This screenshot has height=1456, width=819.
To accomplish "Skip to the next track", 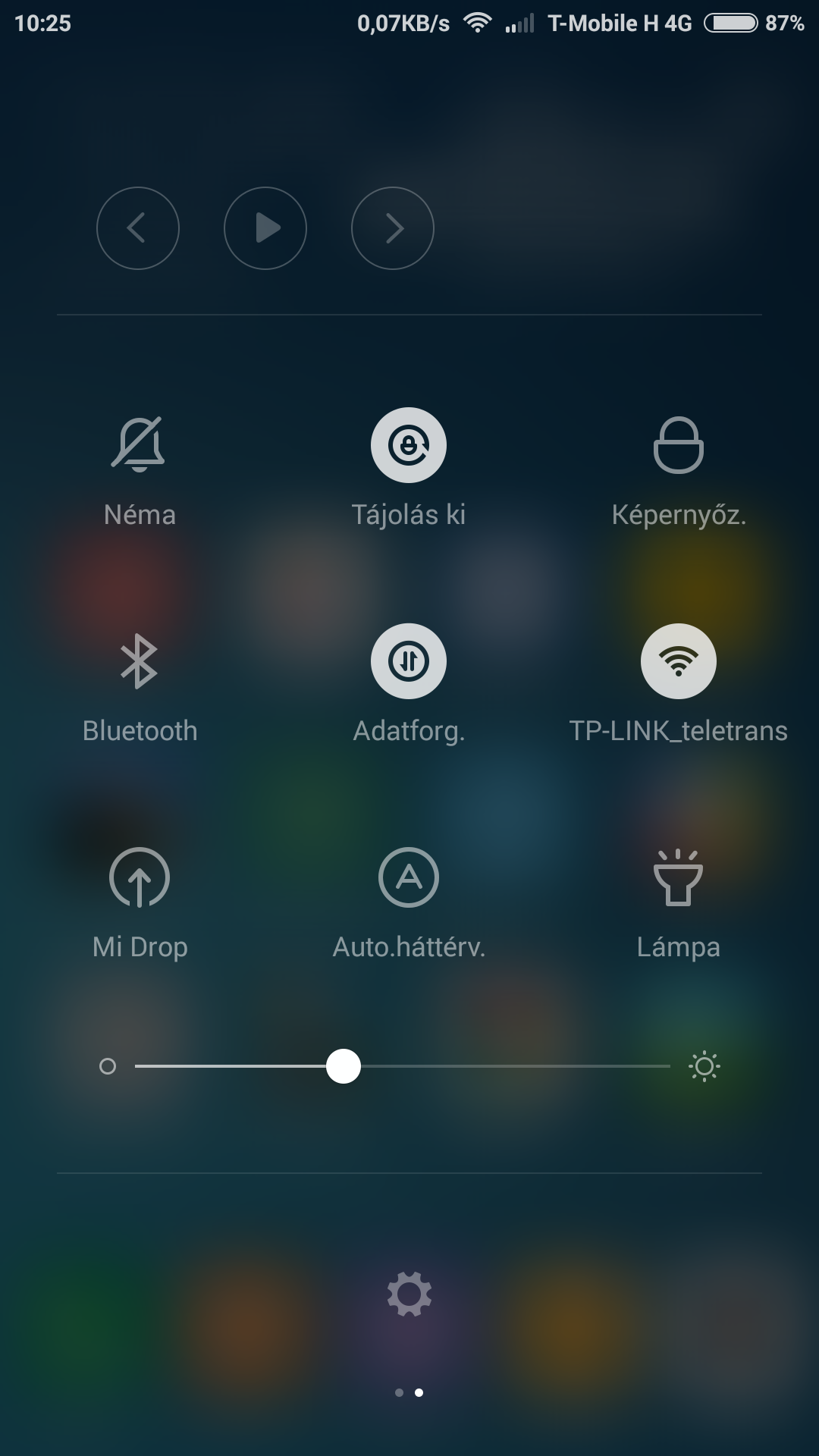I will pos(393,228).
